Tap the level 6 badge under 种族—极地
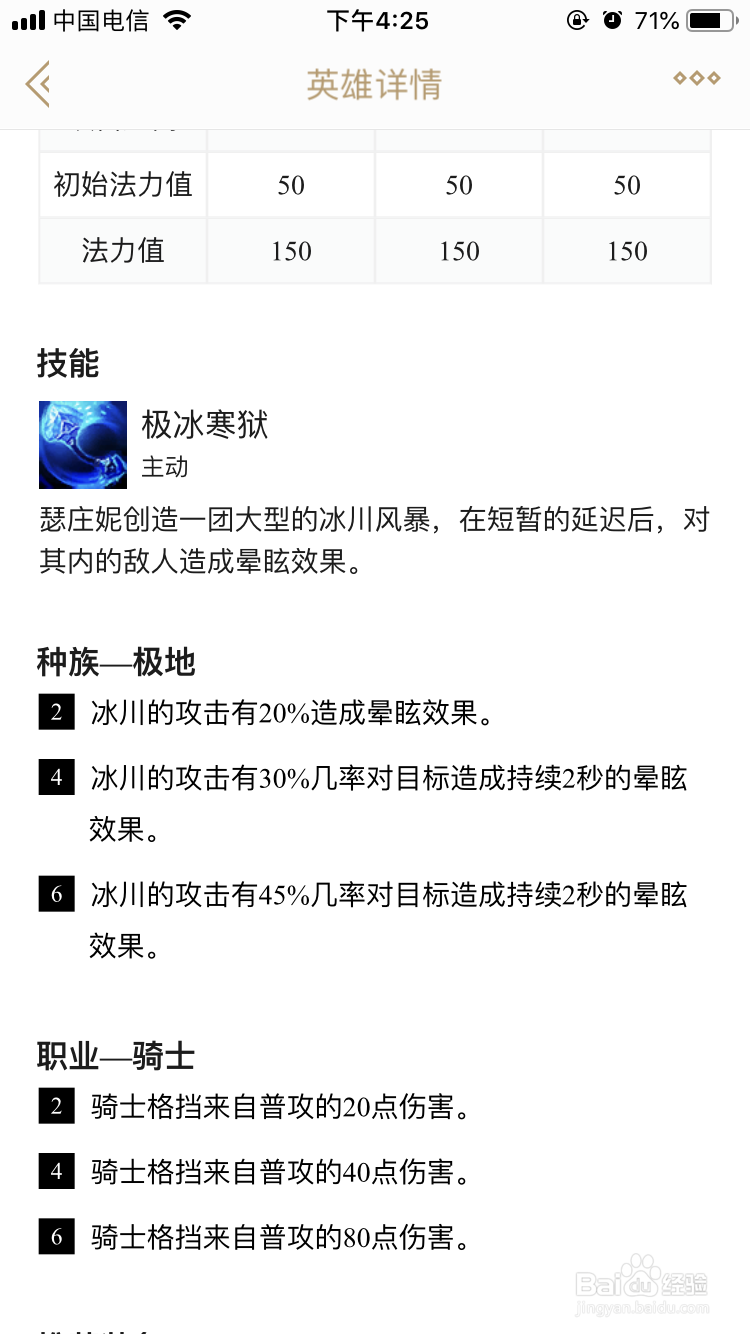 tap(55, 895)
